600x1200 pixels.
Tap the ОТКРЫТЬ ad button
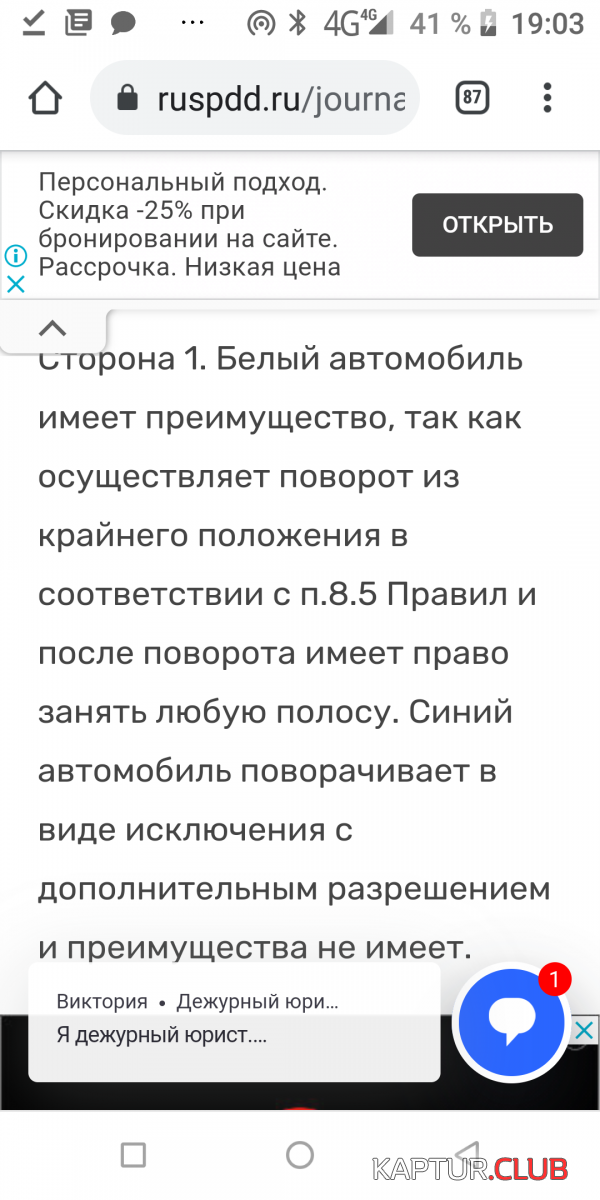[x=497, y=225]
